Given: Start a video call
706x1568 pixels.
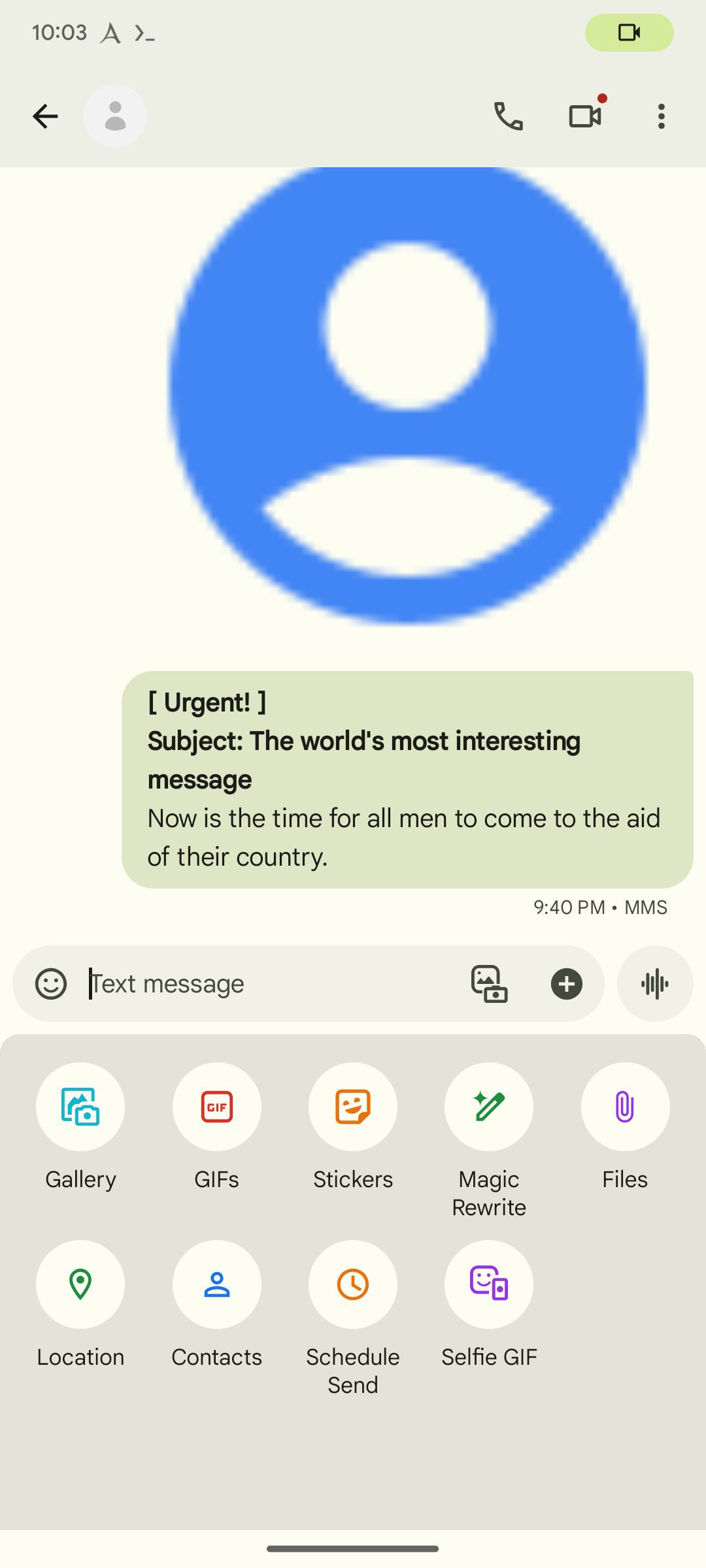Looking at the screenshot, I should (585, 115).
